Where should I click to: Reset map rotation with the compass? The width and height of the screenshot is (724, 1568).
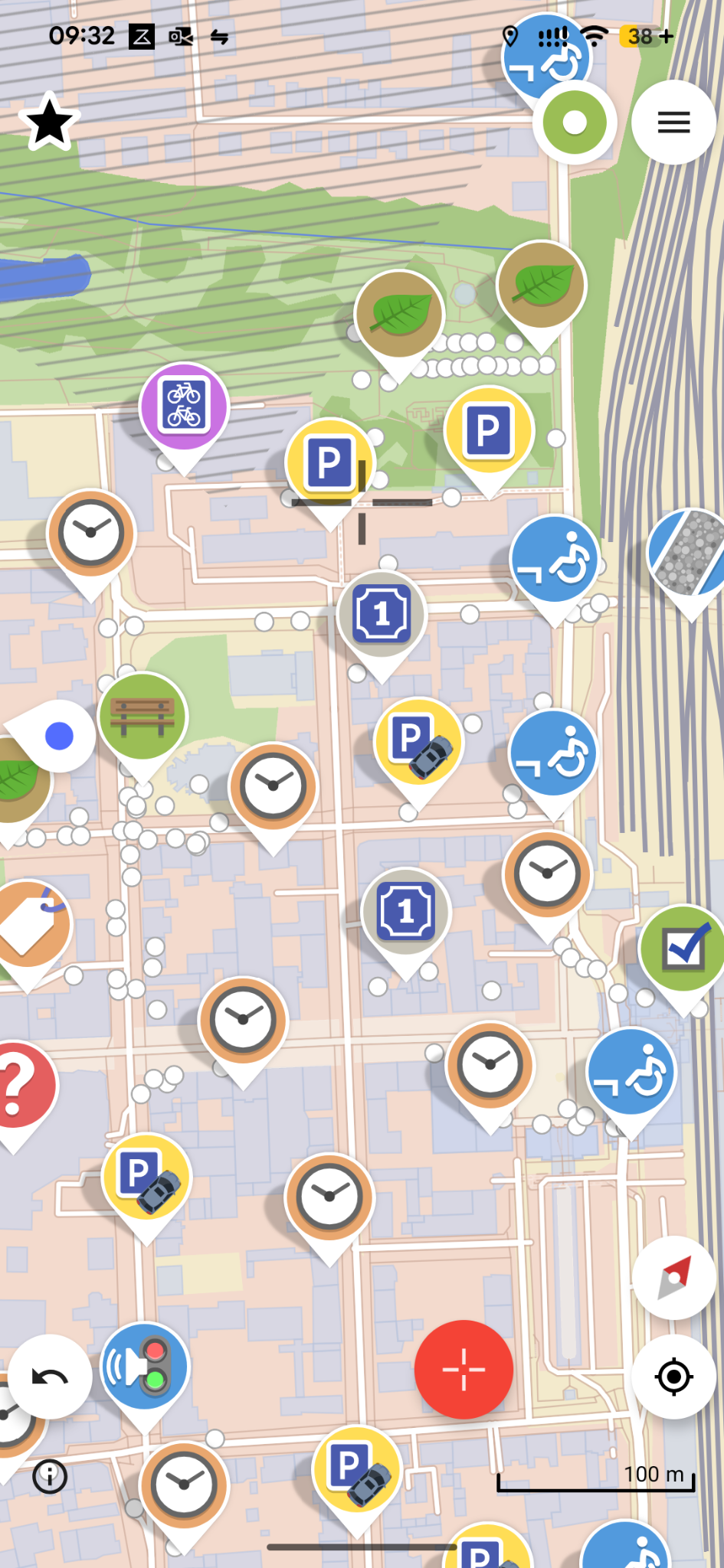pyautogui.click(x=673, y=1278)
